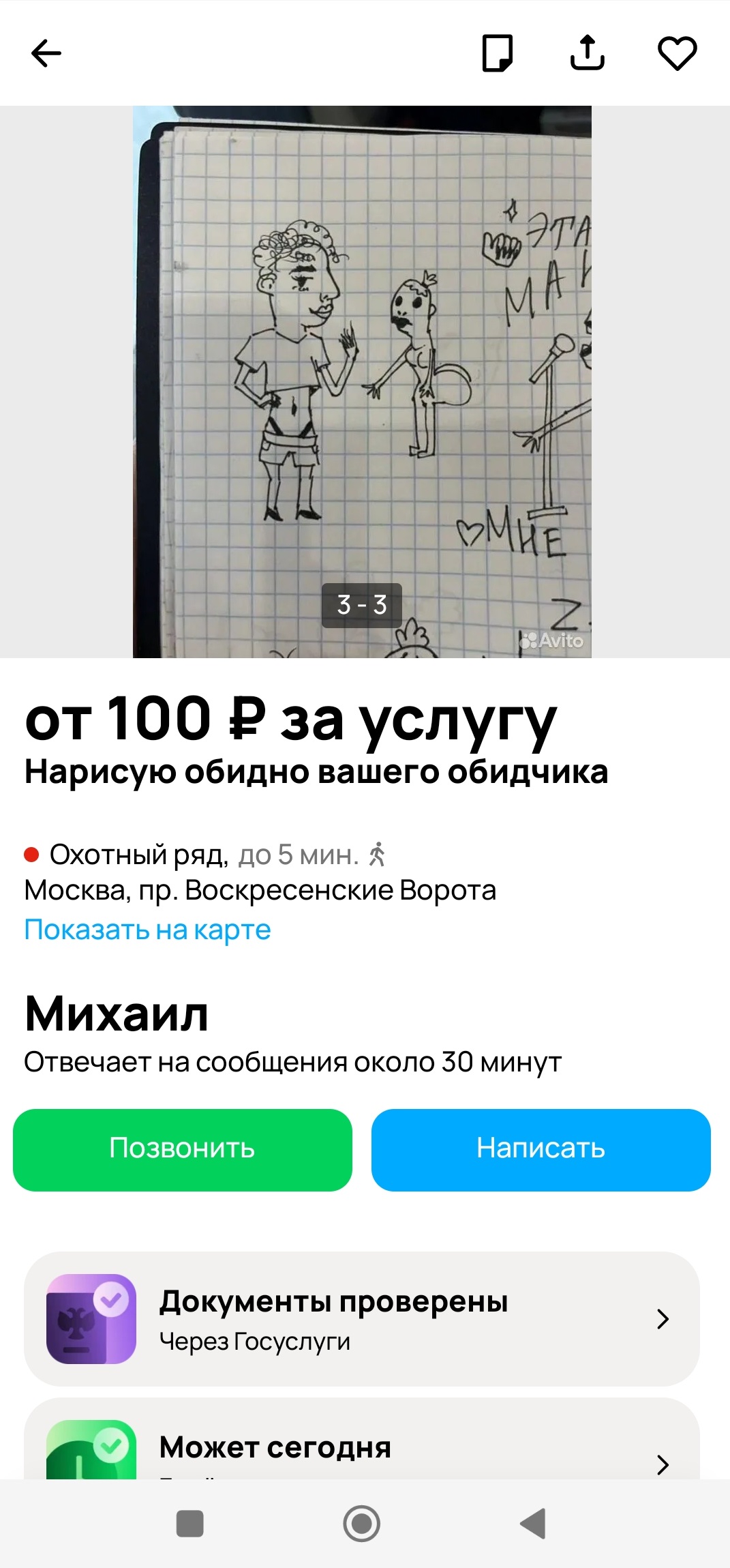Share this Avito listing
The image size is (730, 1568).
pyautogui.click(x=587, y=53)
